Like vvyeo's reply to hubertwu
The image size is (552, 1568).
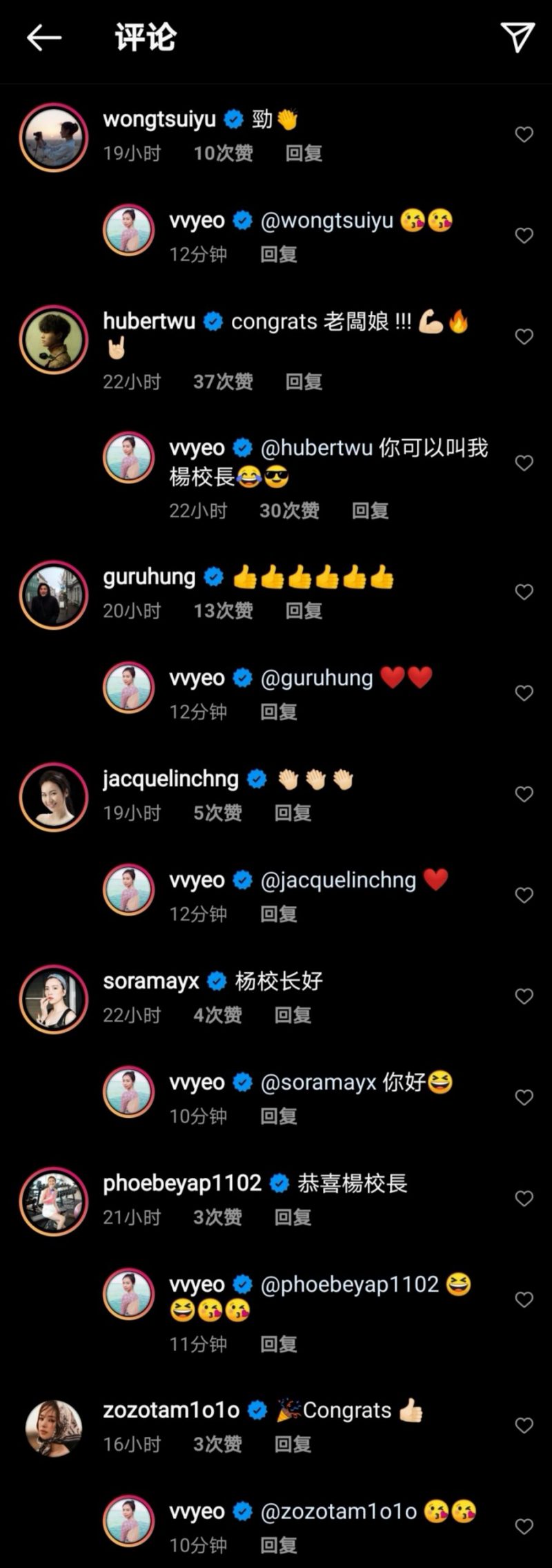pyautogui.click(x=524, y=463)
